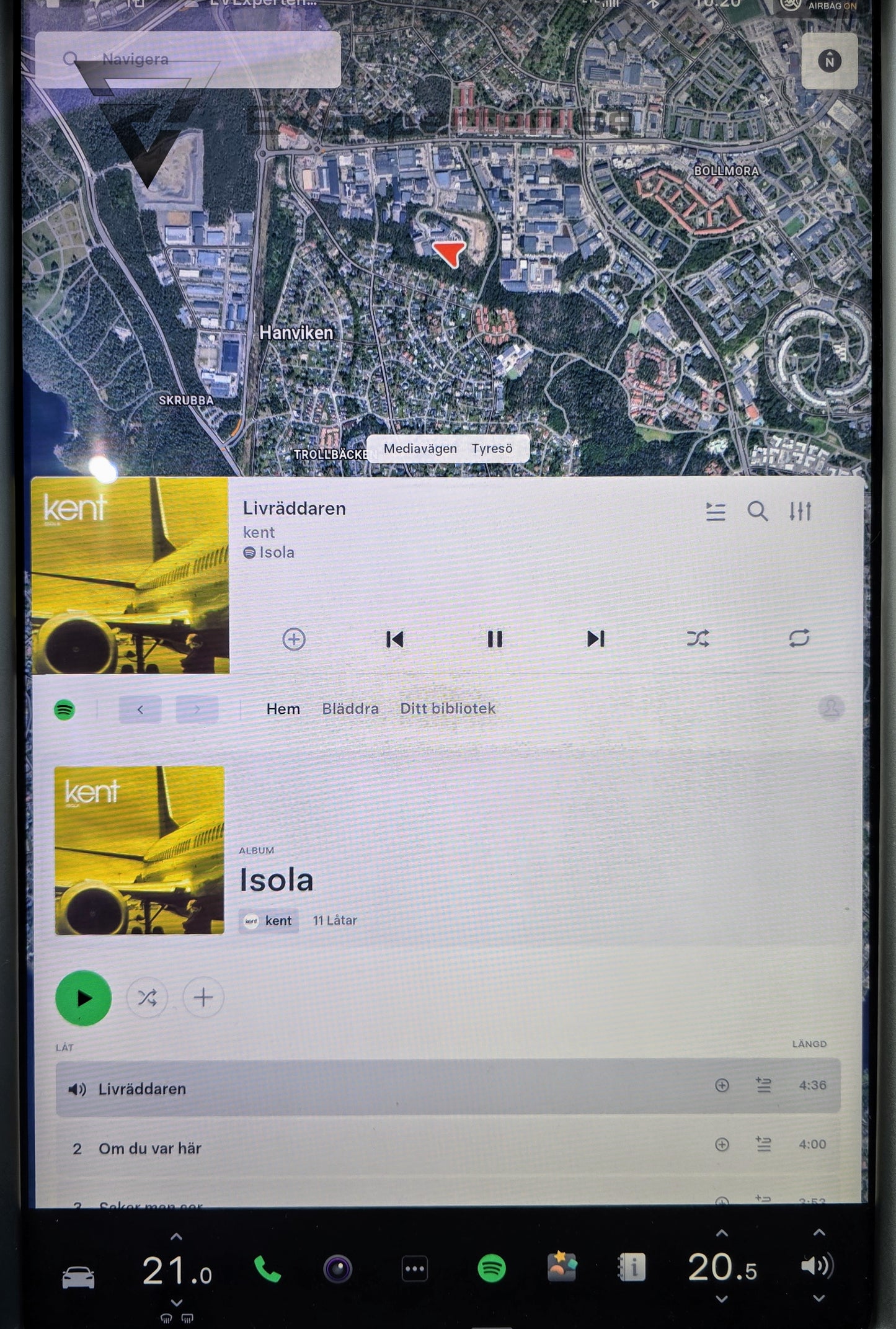Open the audio equalizer settings
Screen dimensions: 896x1329
[800, 512]
